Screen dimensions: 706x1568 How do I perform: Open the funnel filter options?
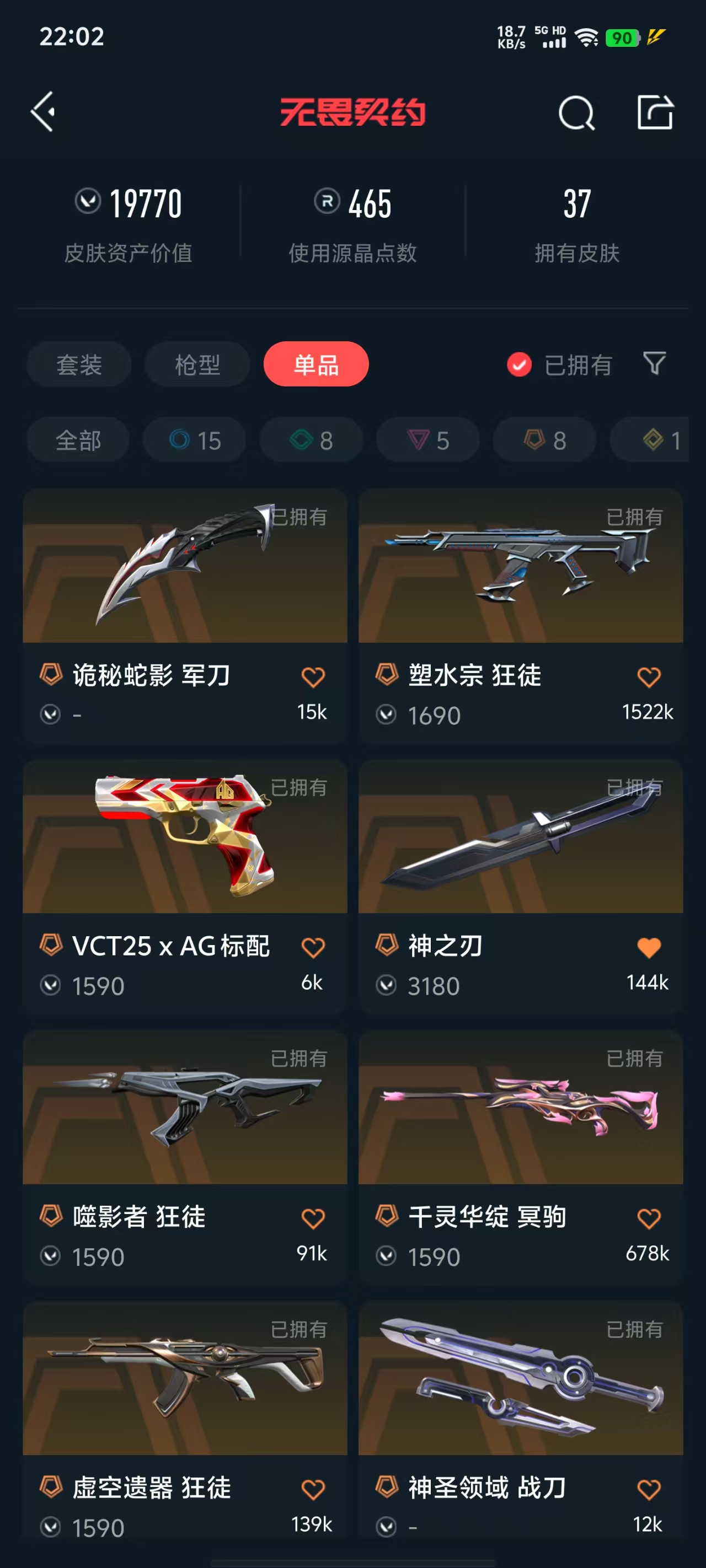click(x=654, y=363)
